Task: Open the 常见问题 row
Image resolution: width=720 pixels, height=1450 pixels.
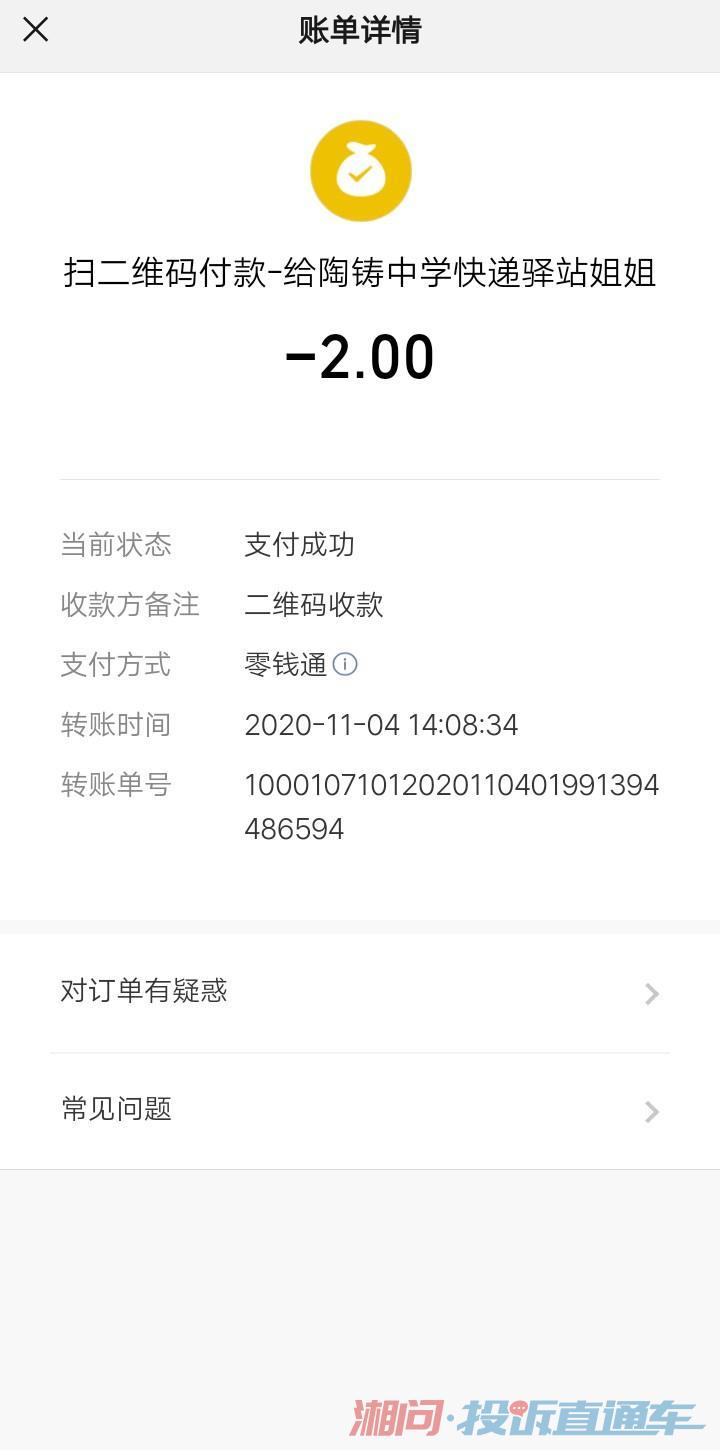Action: click(360, 1111)
